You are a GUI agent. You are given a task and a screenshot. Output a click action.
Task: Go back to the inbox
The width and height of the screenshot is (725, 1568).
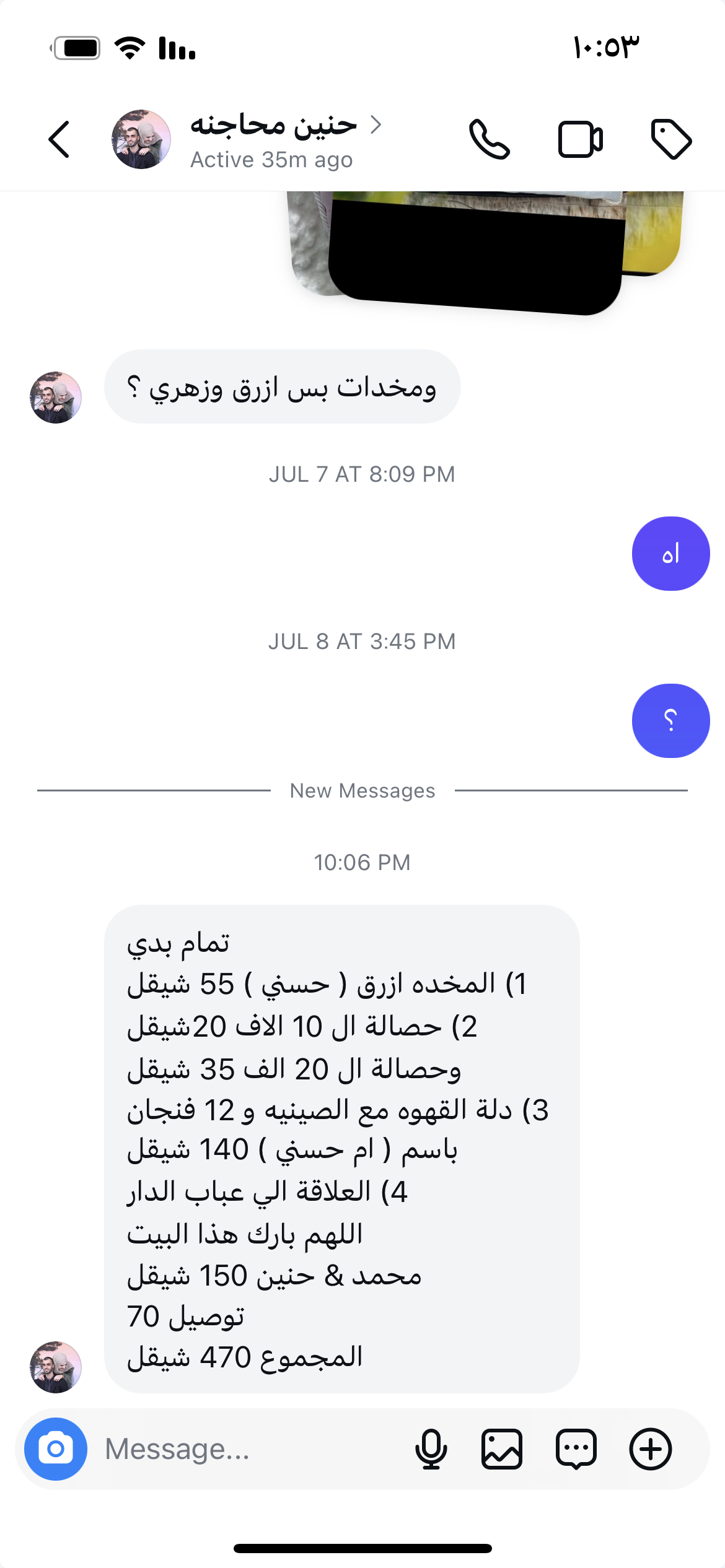[59, 139]
